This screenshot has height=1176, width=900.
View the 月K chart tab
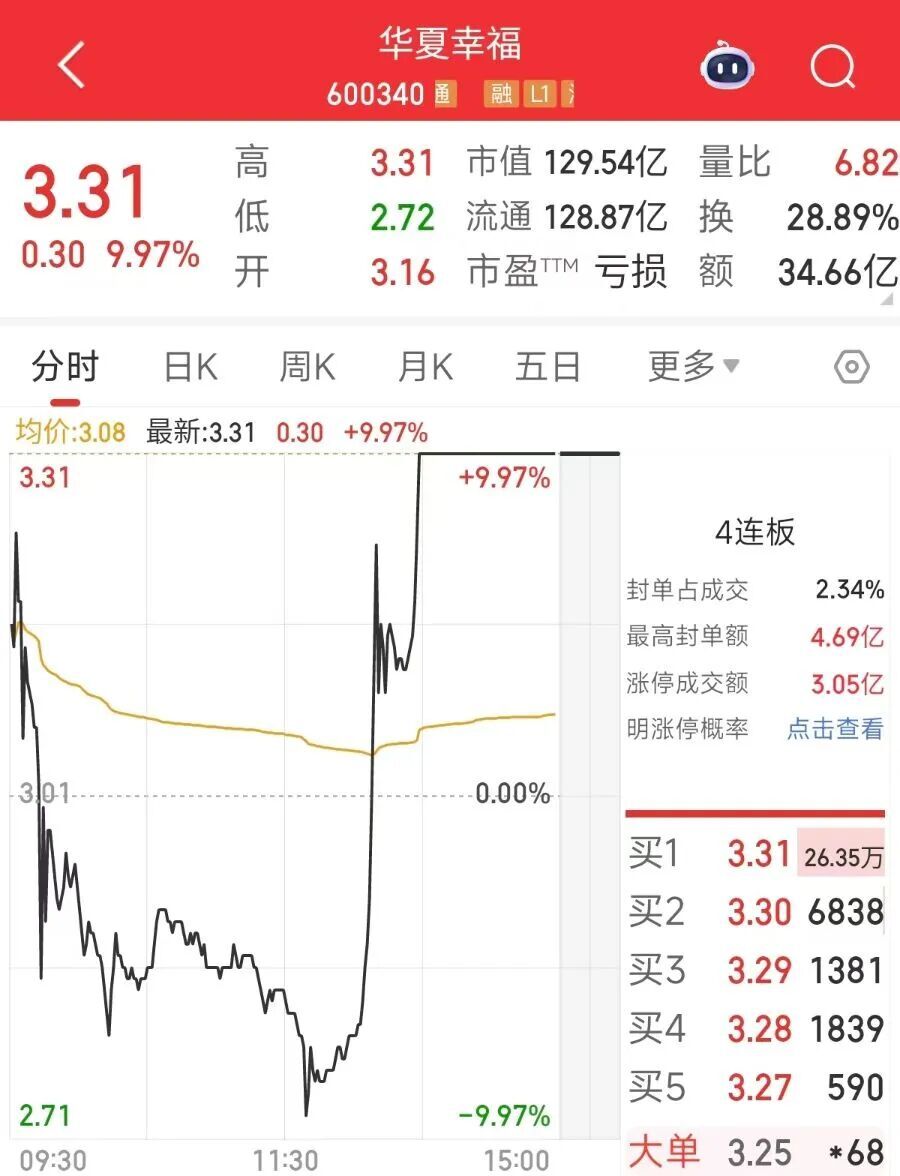[x=425, y=367]
